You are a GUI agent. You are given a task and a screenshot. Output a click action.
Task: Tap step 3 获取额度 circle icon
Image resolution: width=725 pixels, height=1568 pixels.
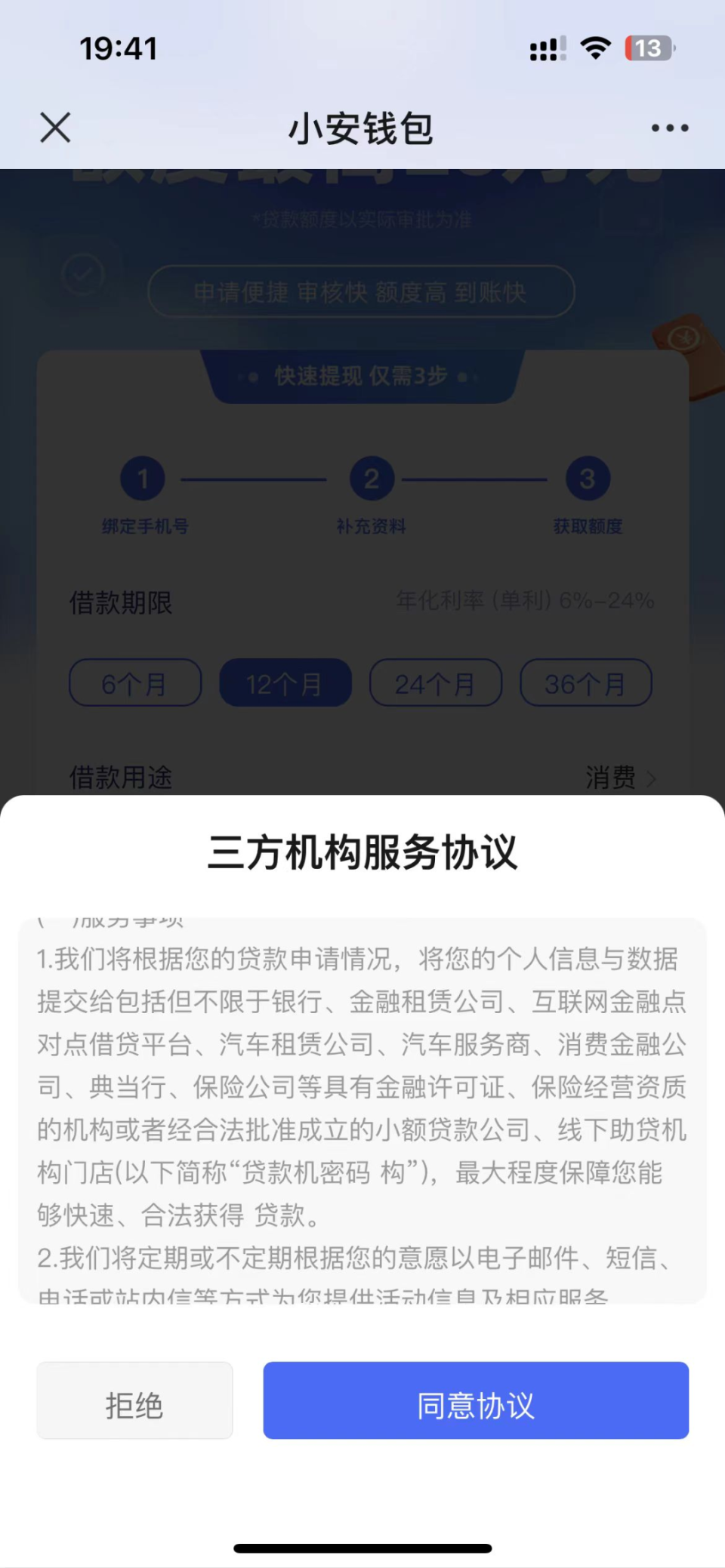click(588, 479)
